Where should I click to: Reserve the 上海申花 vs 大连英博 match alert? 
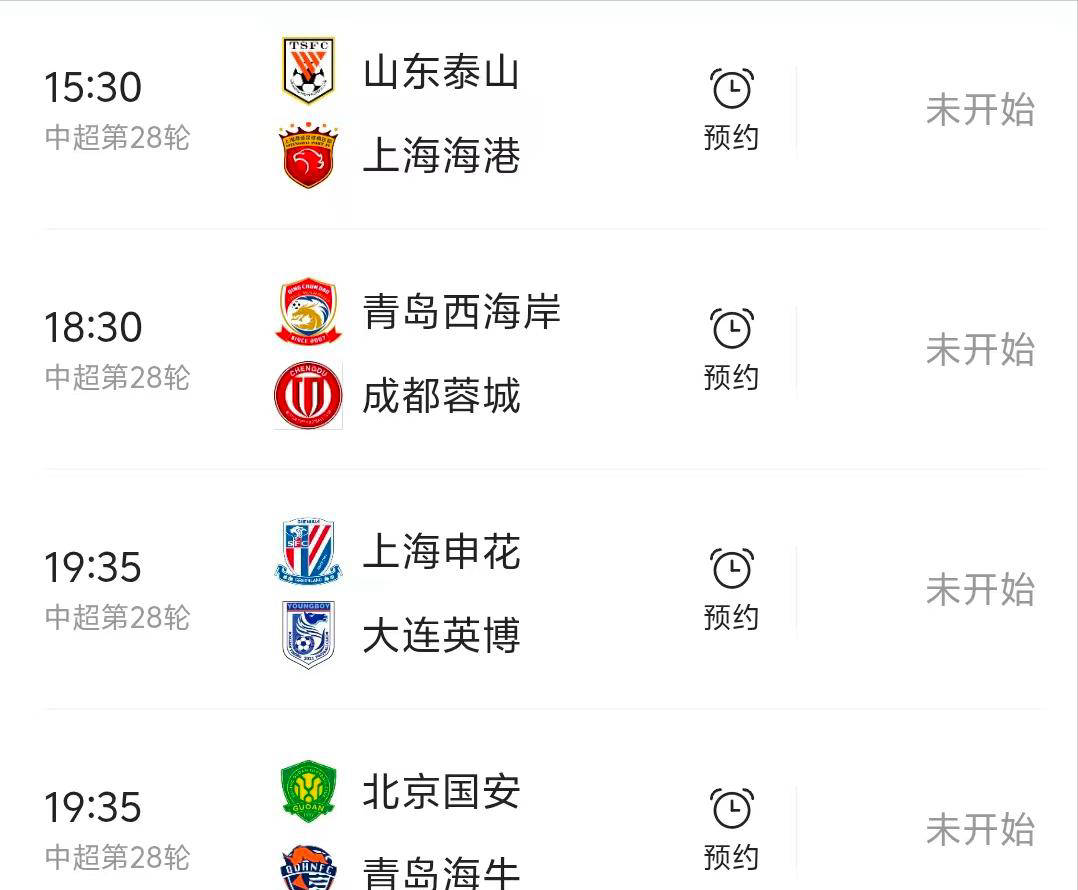coord(731,589)
